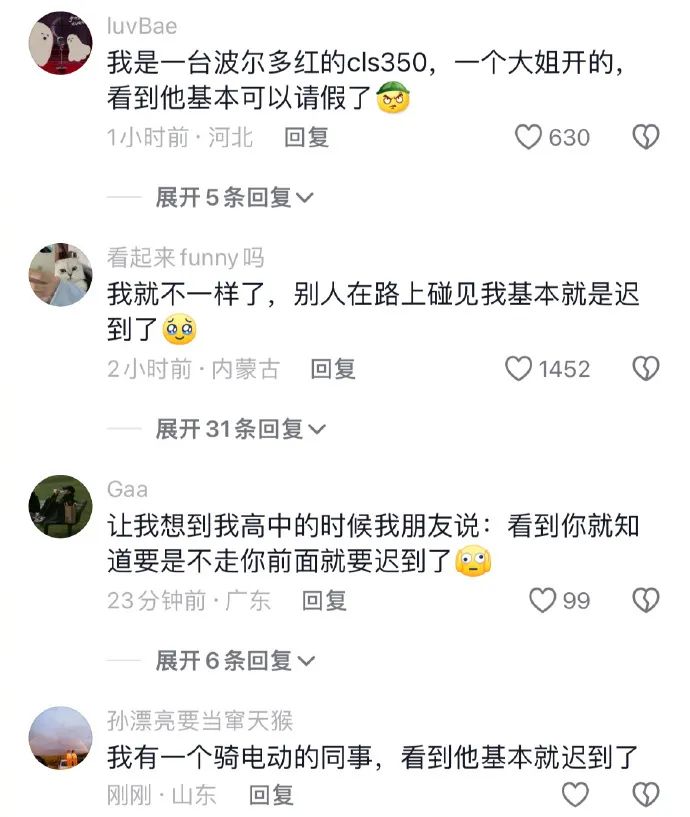The width and height of the screenshot is (690, 817).
Task: Like luvBae's comment with 630 likes
Action: pos(528,137)
